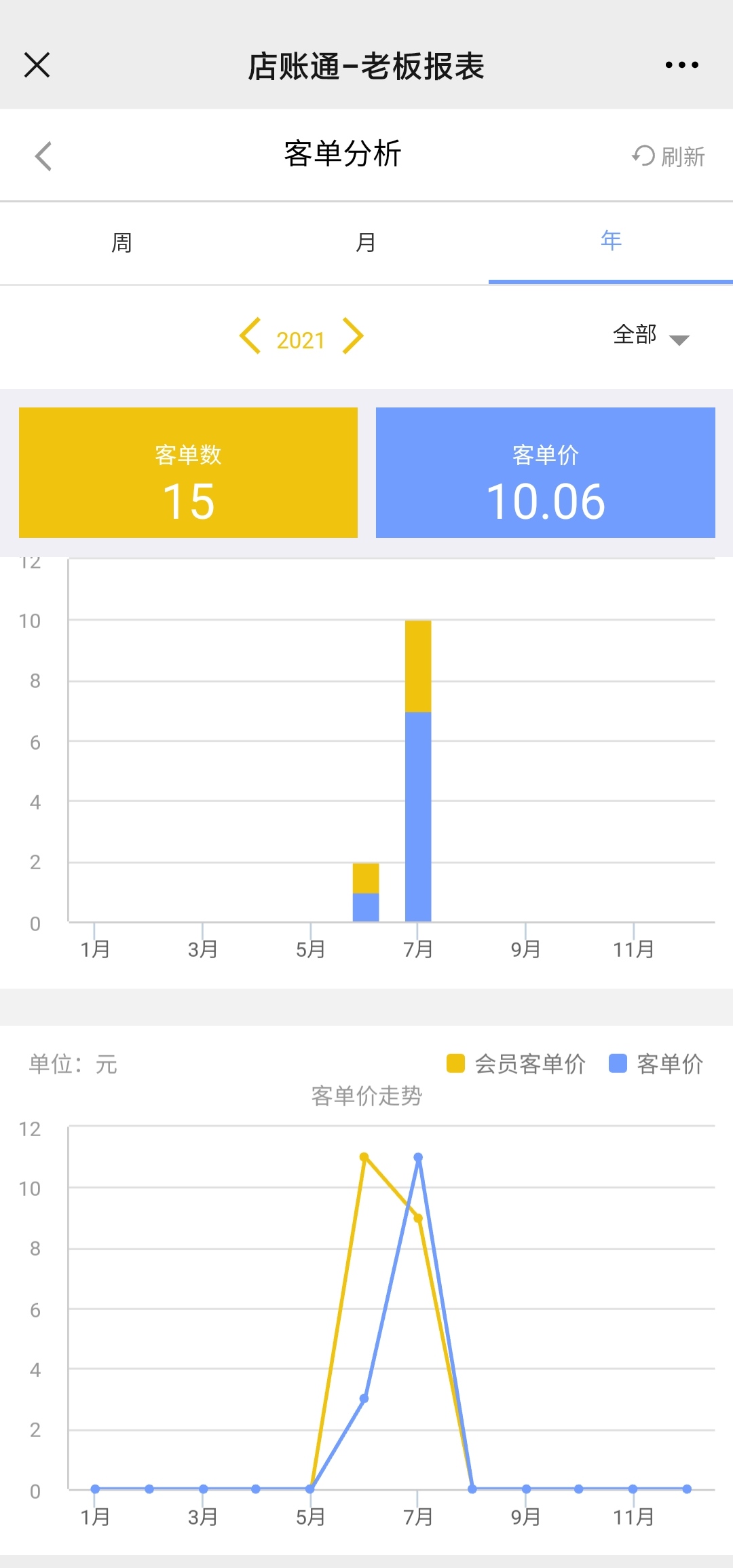Close the 店账通 mini program page

point(37,65)
